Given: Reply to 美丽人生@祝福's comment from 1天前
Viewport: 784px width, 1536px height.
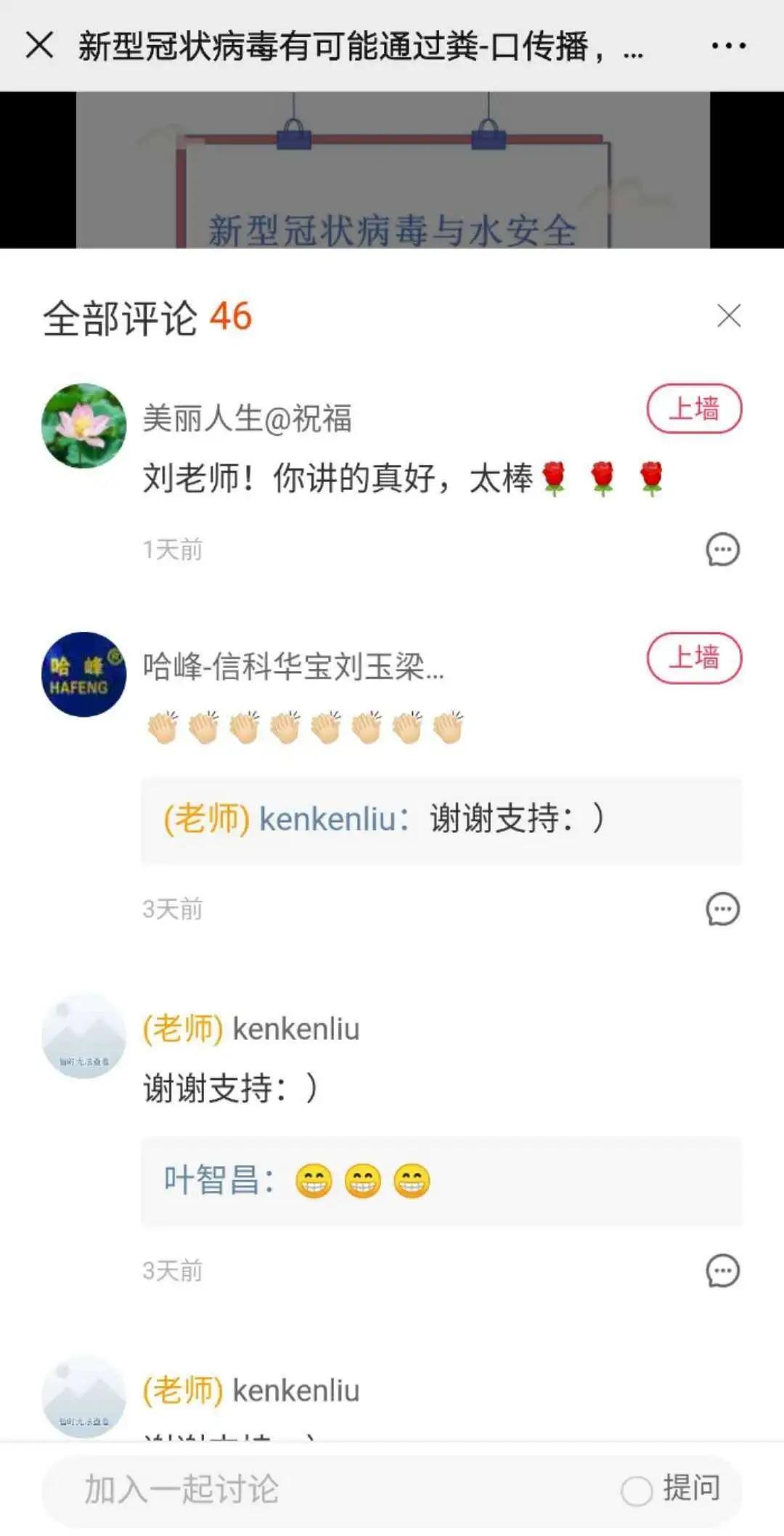Looking at the screenshot, I should (722, 550).
